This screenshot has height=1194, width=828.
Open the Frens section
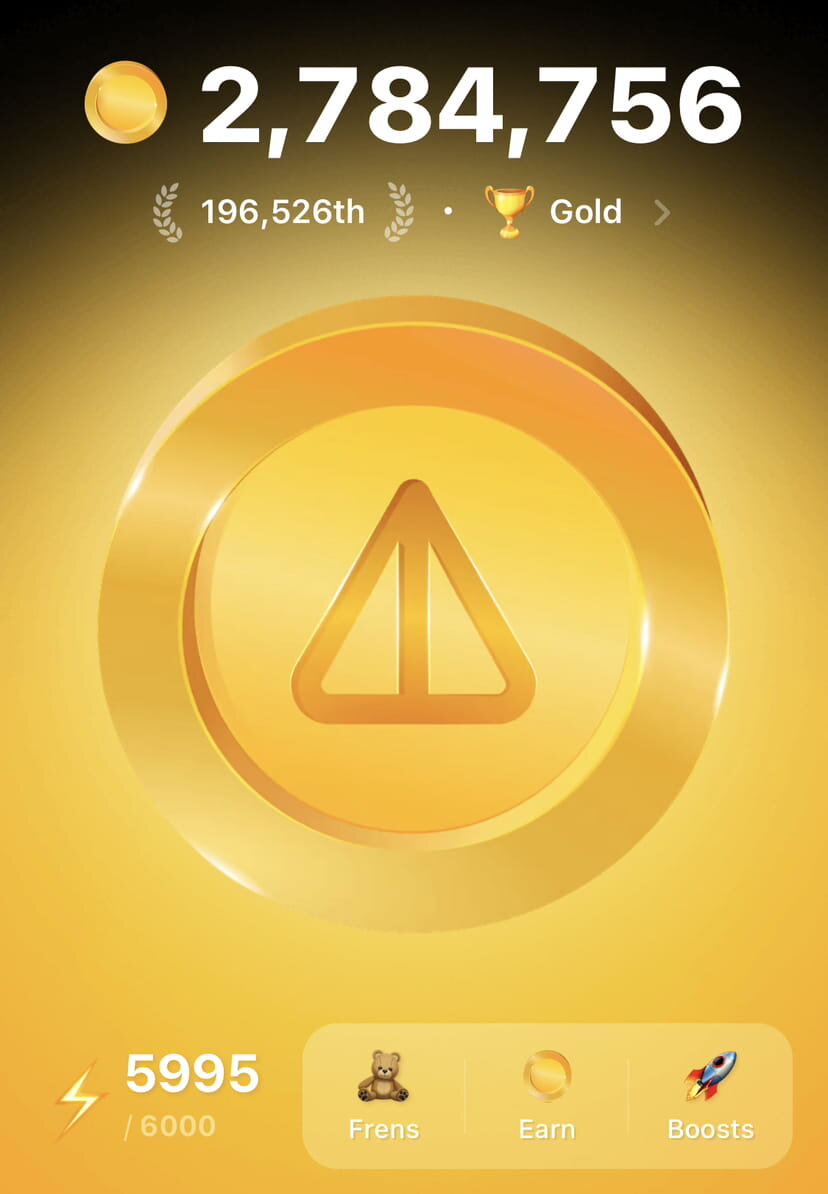384,1095
